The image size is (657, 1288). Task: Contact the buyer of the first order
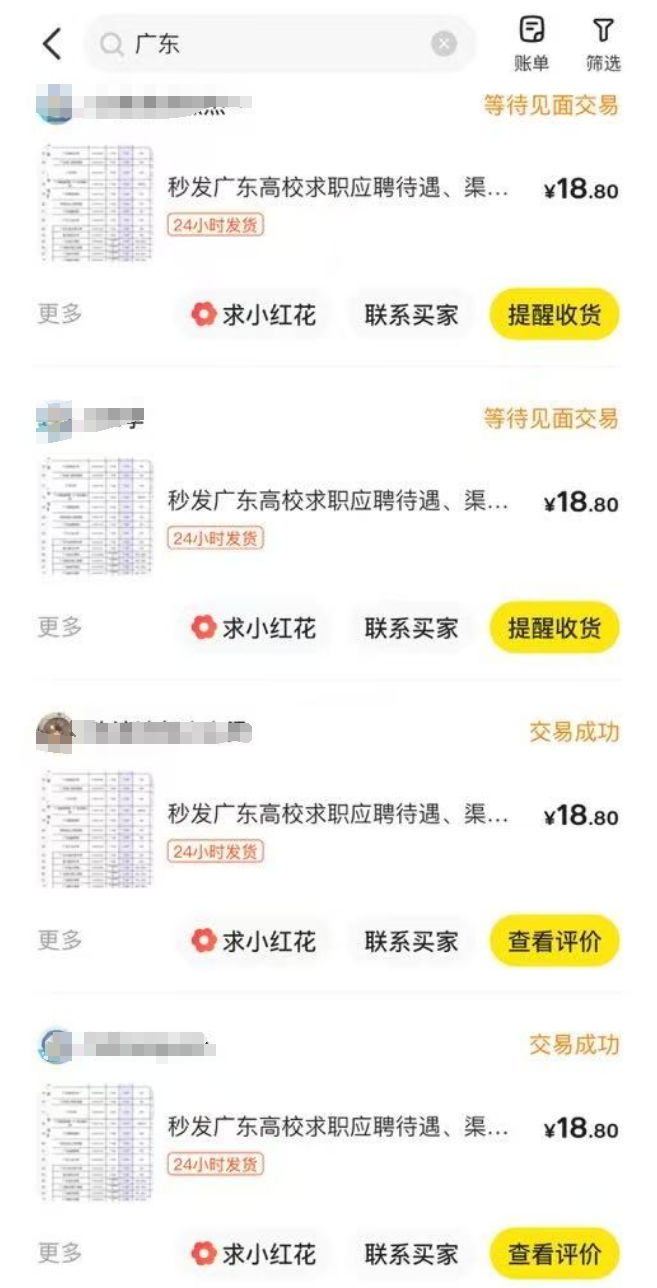coord(411,316)
